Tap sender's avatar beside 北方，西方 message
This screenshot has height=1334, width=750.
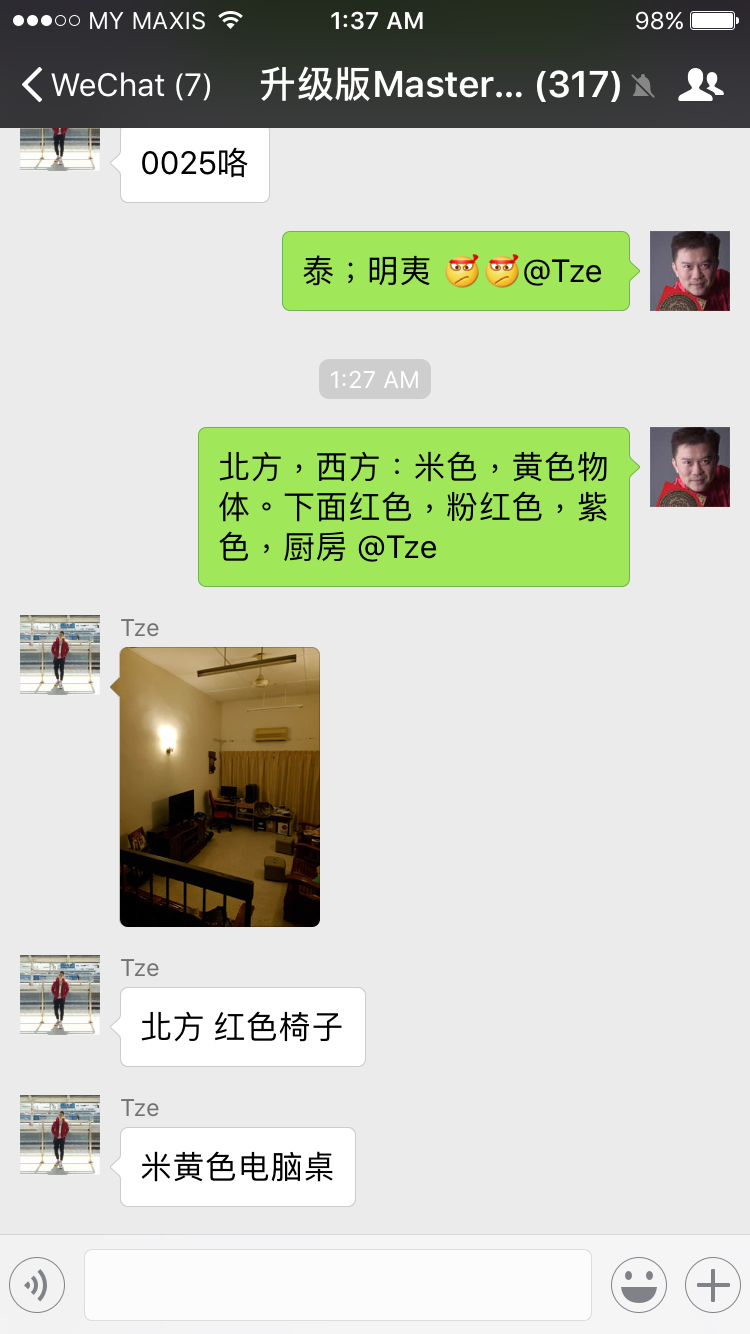[690, 467]
